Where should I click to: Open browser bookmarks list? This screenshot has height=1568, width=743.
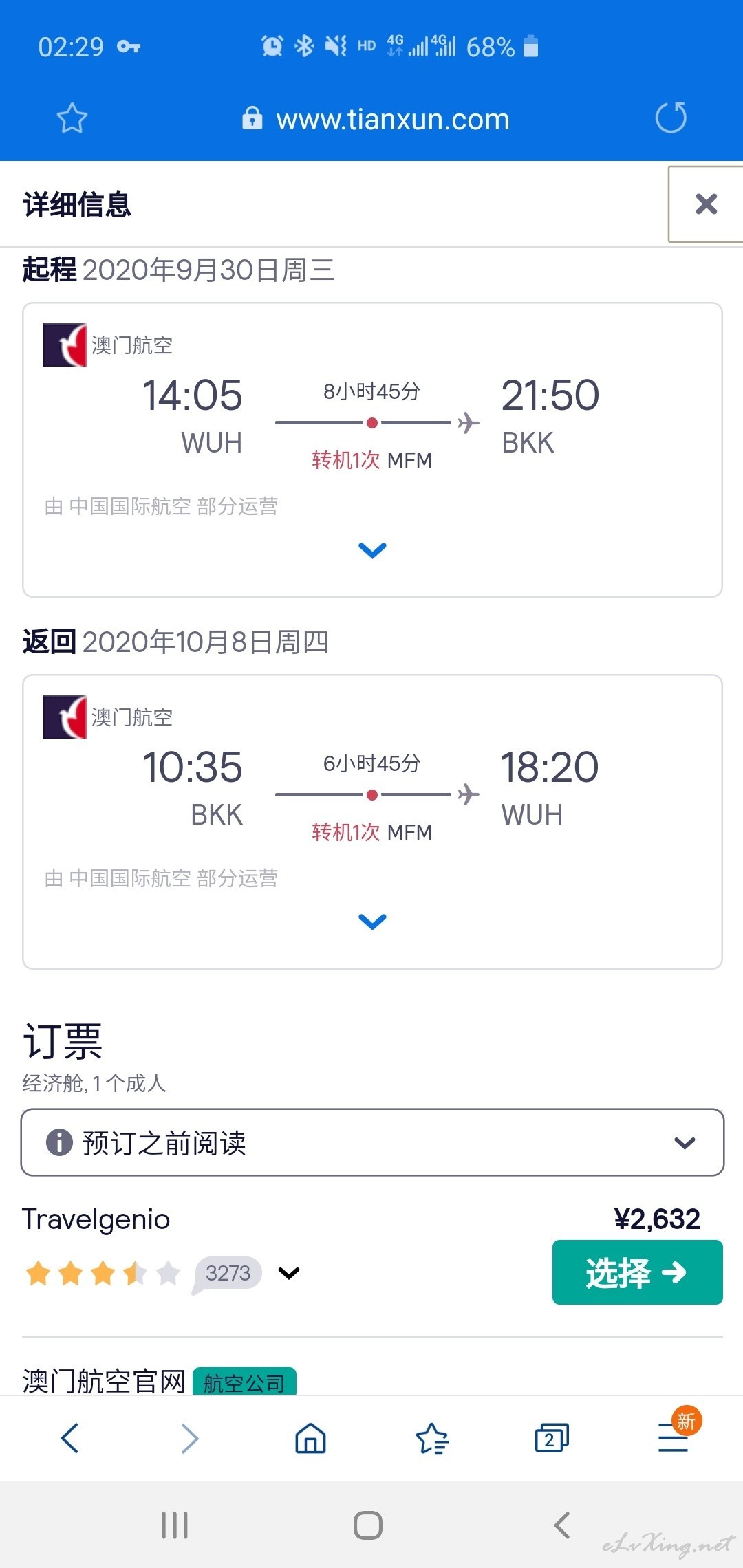coord(432,1438)
